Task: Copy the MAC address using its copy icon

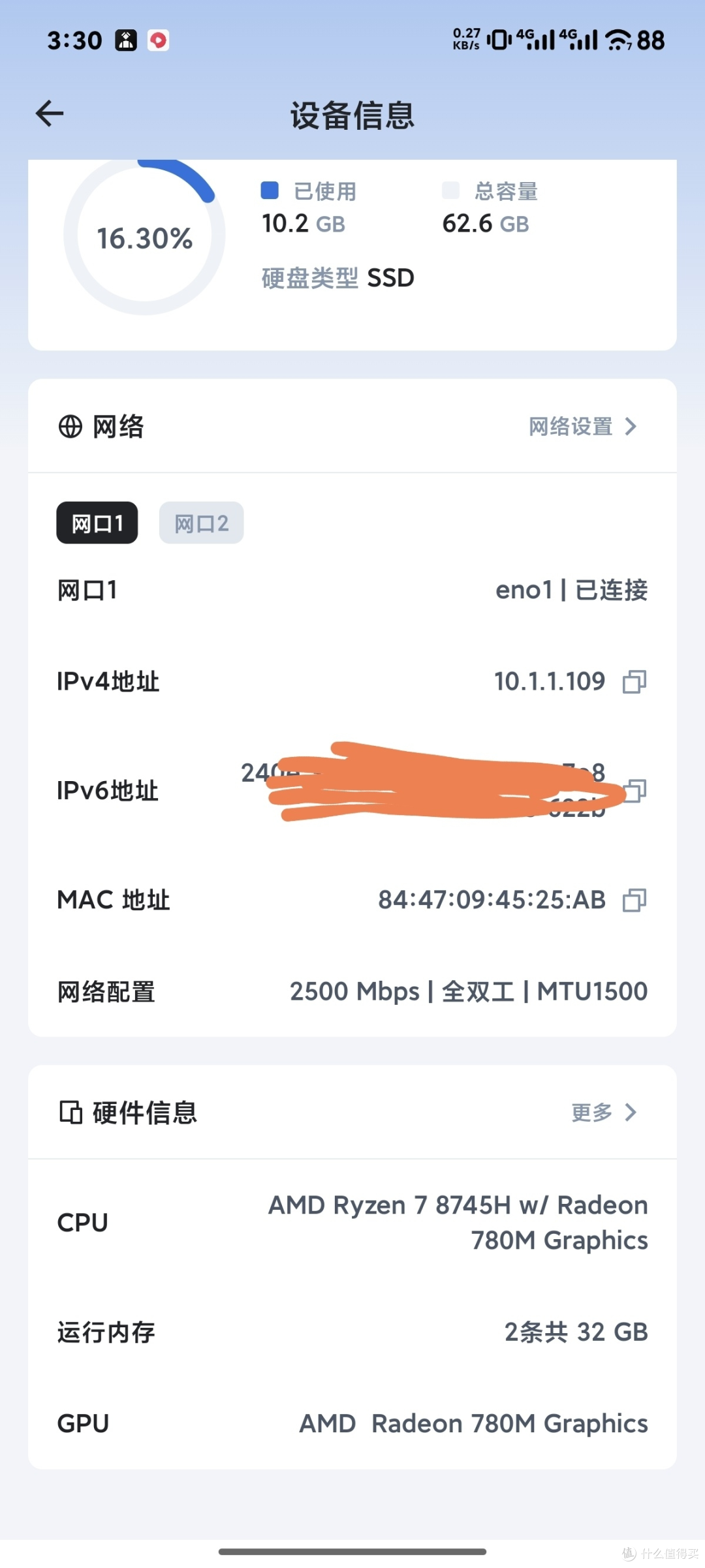Action: tap(634, 900)
